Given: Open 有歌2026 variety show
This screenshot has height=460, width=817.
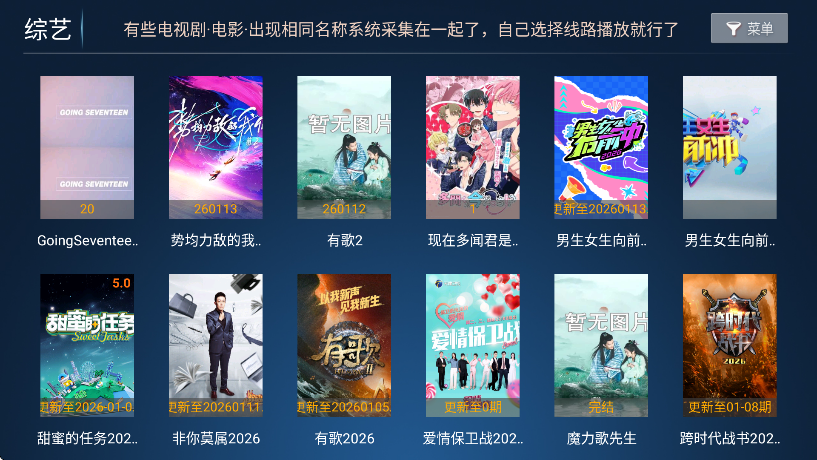Looking at the screenshot, I should tap(344, 345).
